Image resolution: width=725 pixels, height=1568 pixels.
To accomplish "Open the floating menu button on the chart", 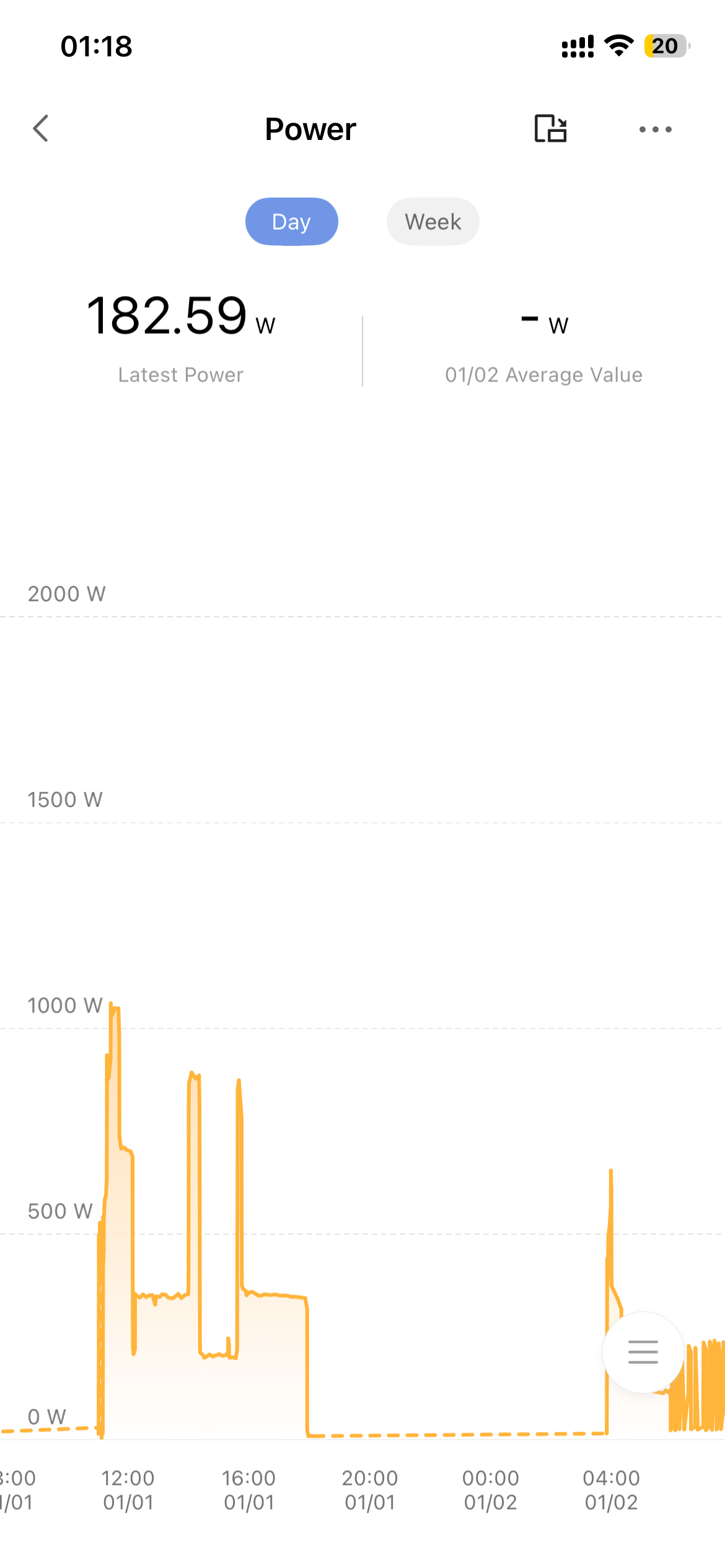I will coord(643,1352).
